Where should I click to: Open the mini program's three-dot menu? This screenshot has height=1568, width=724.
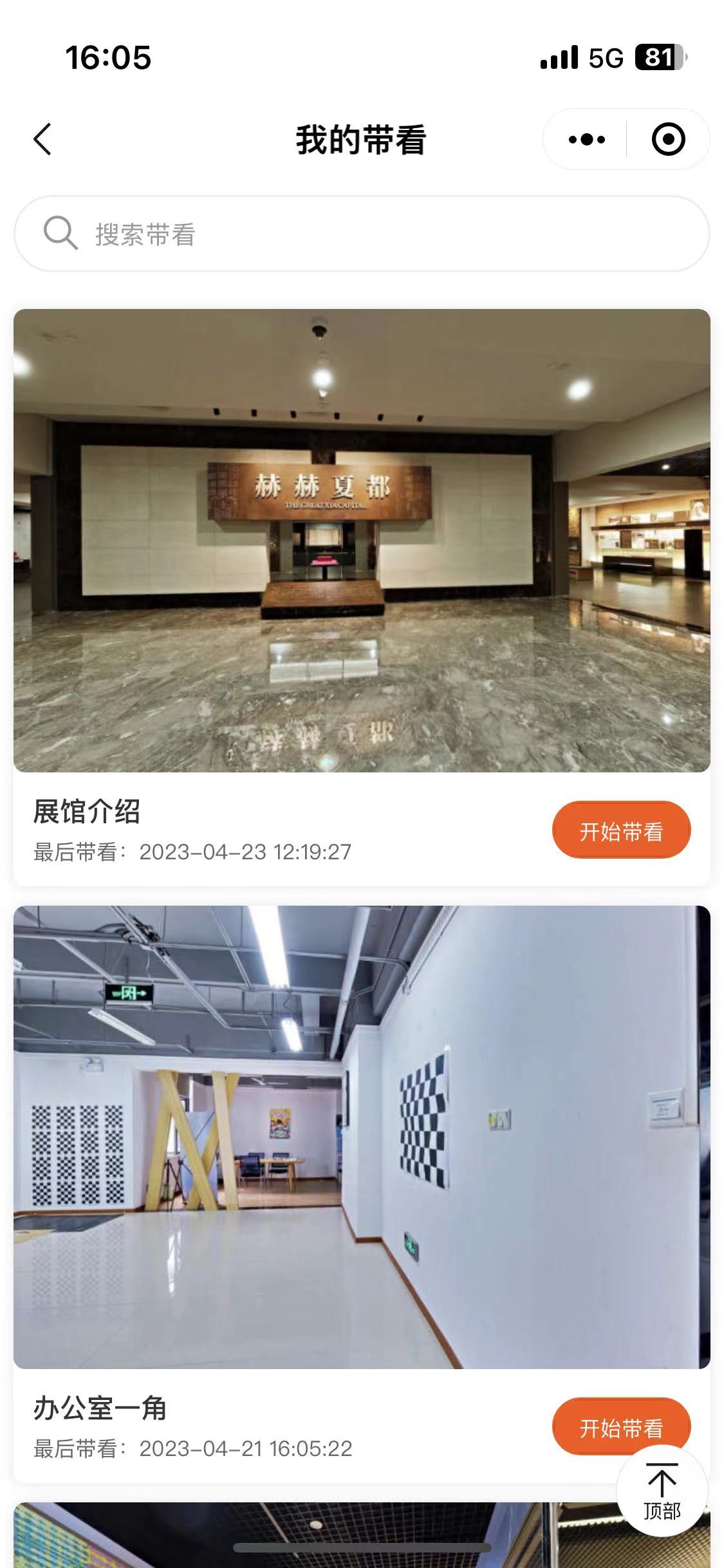coord(586,139)
